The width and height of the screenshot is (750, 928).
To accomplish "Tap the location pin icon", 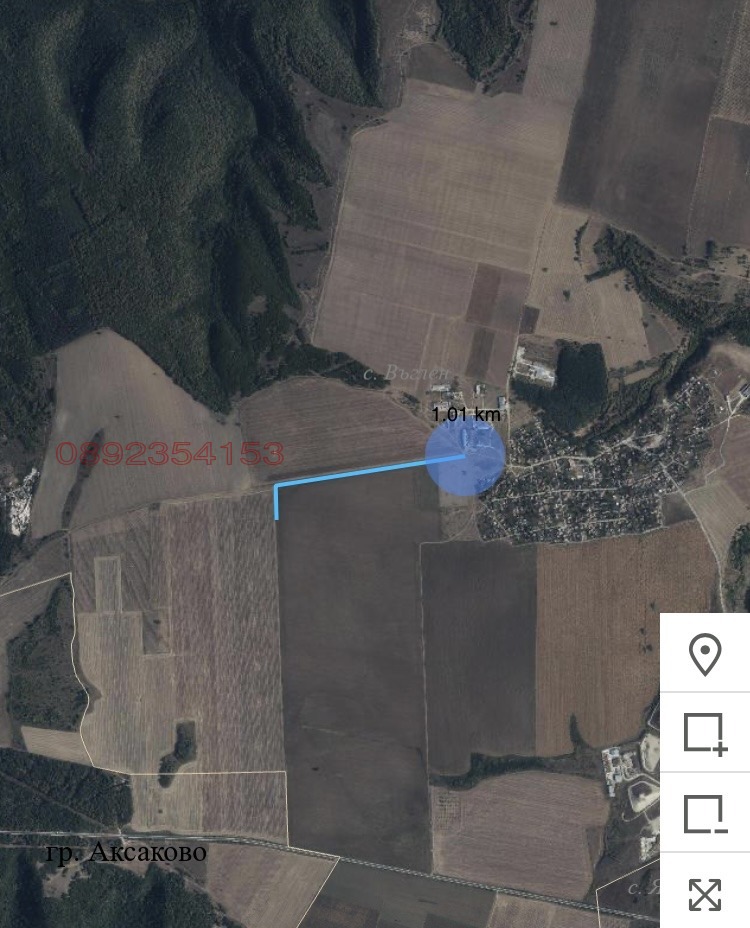I will click(705, 654).
